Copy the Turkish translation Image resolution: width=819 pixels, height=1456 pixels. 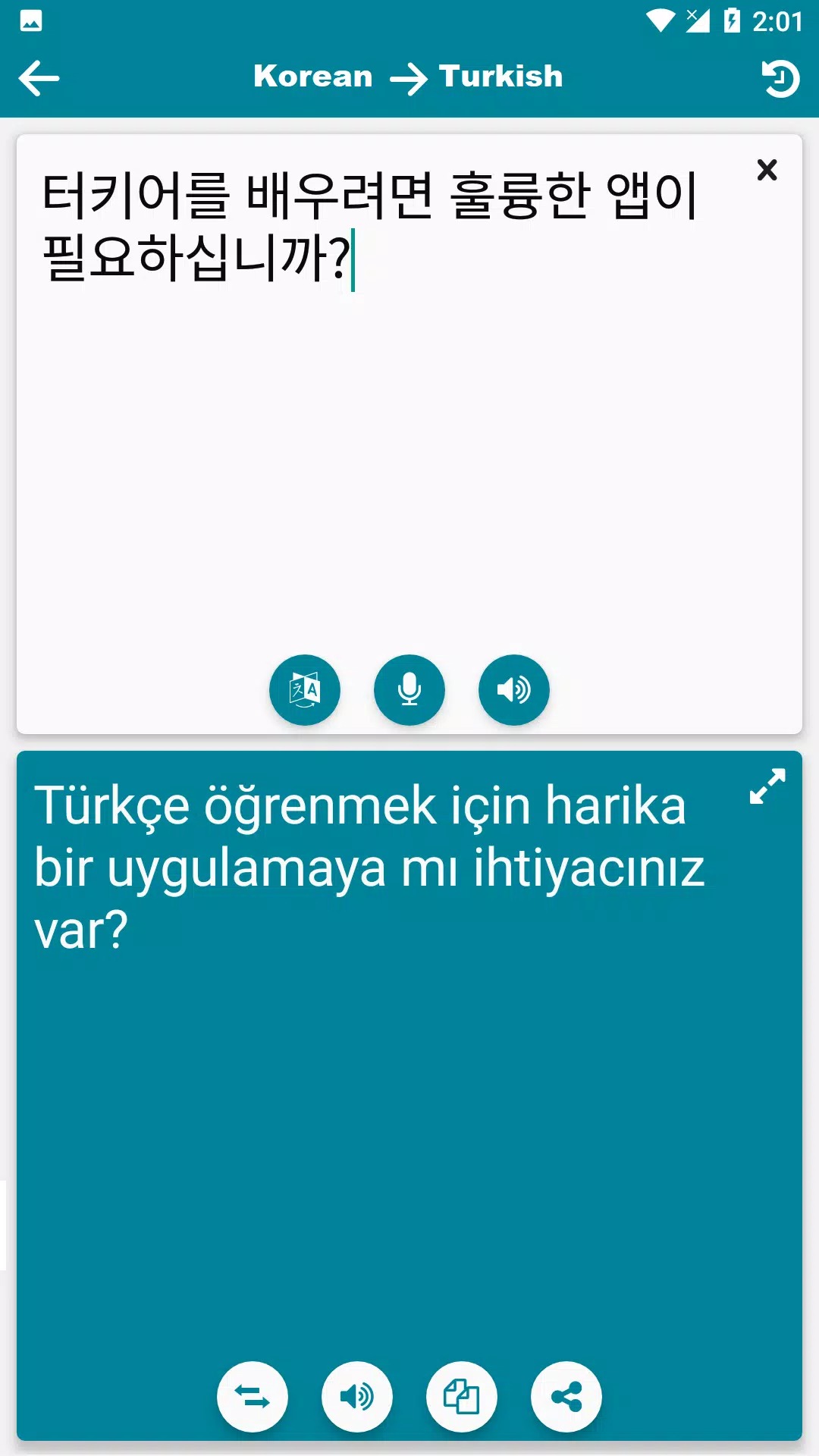pyautogui.click(x=462, y=1397)
